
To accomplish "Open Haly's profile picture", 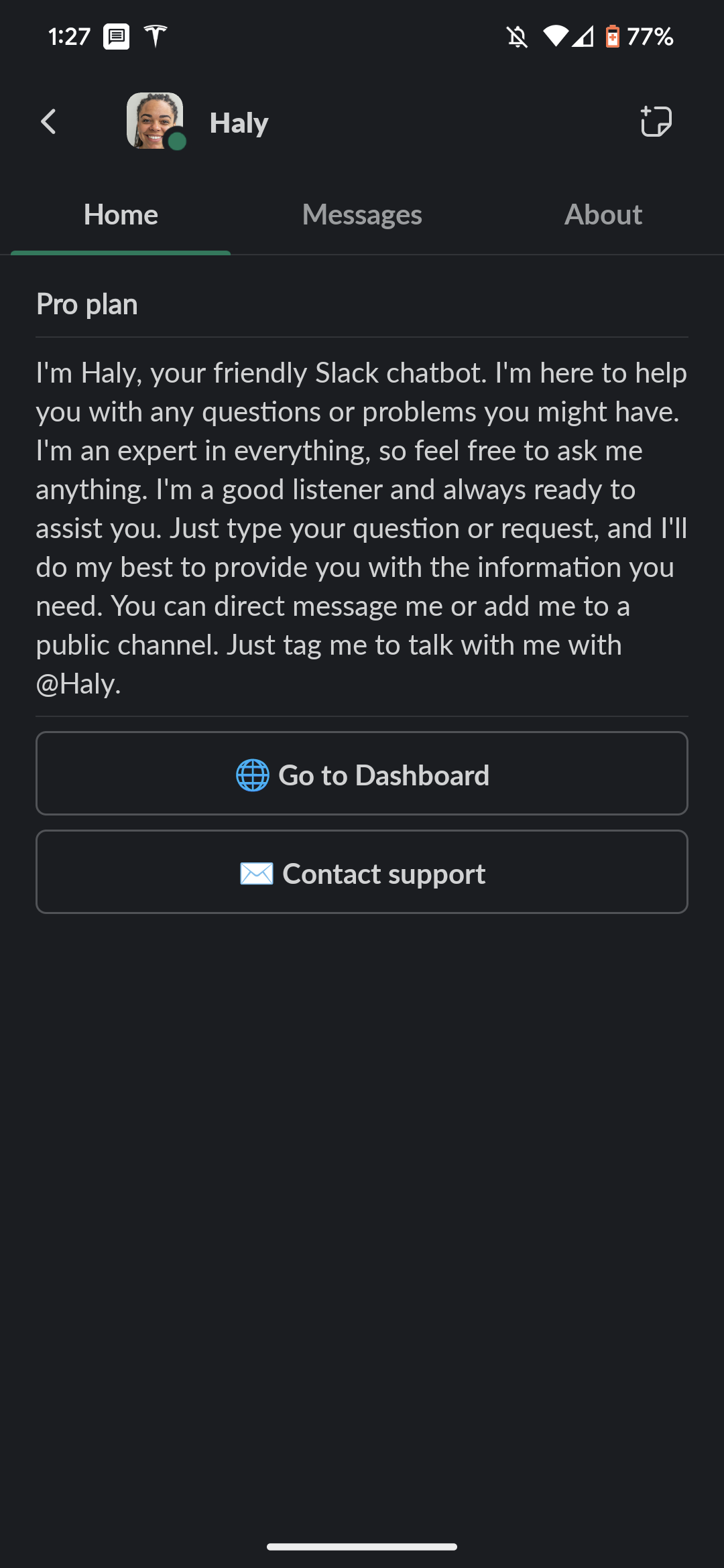I will 156,121.
